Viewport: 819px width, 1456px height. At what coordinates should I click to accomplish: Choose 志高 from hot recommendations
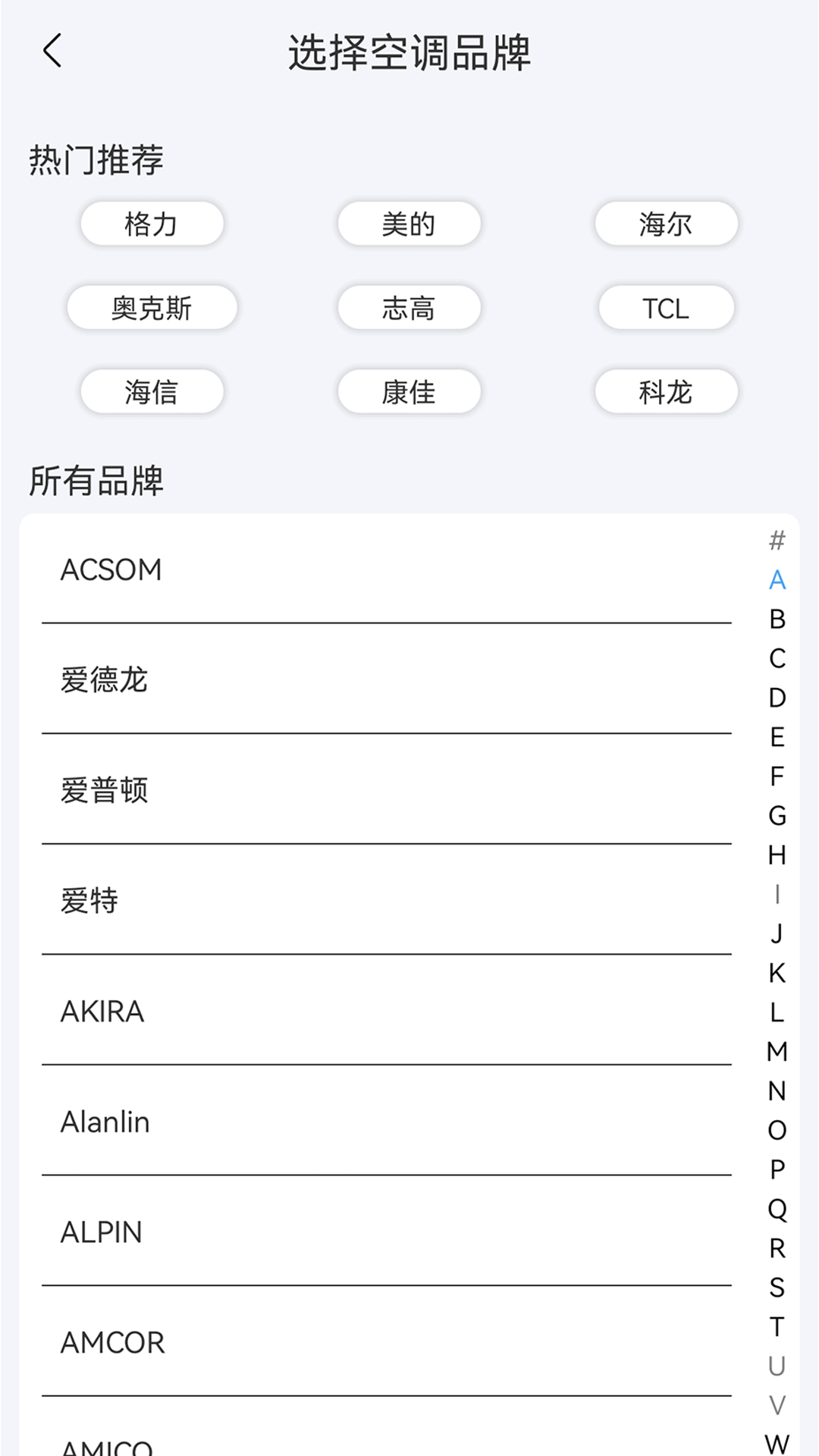coord(409,307)
